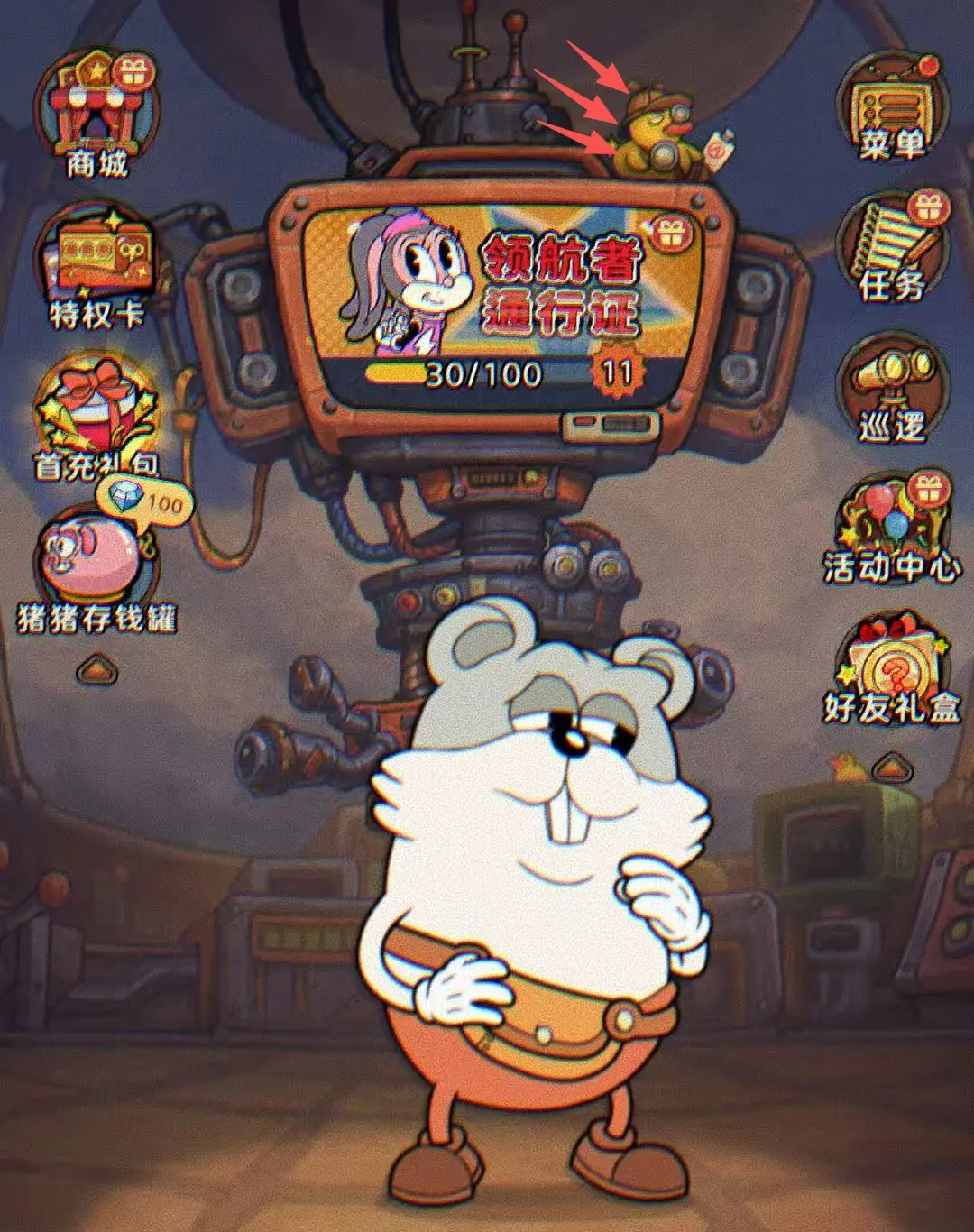Collapse the left icon column arrow
974x1232 pixels.
(96, 669)
